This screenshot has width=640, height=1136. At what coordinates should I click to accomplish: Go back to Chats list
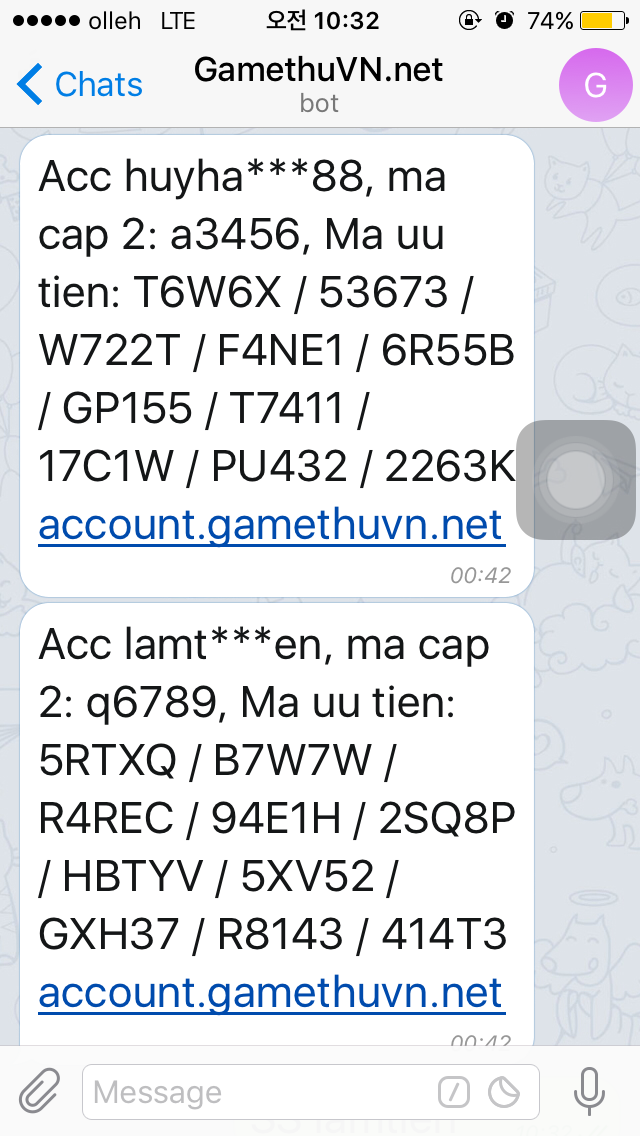tap(80, 85)
